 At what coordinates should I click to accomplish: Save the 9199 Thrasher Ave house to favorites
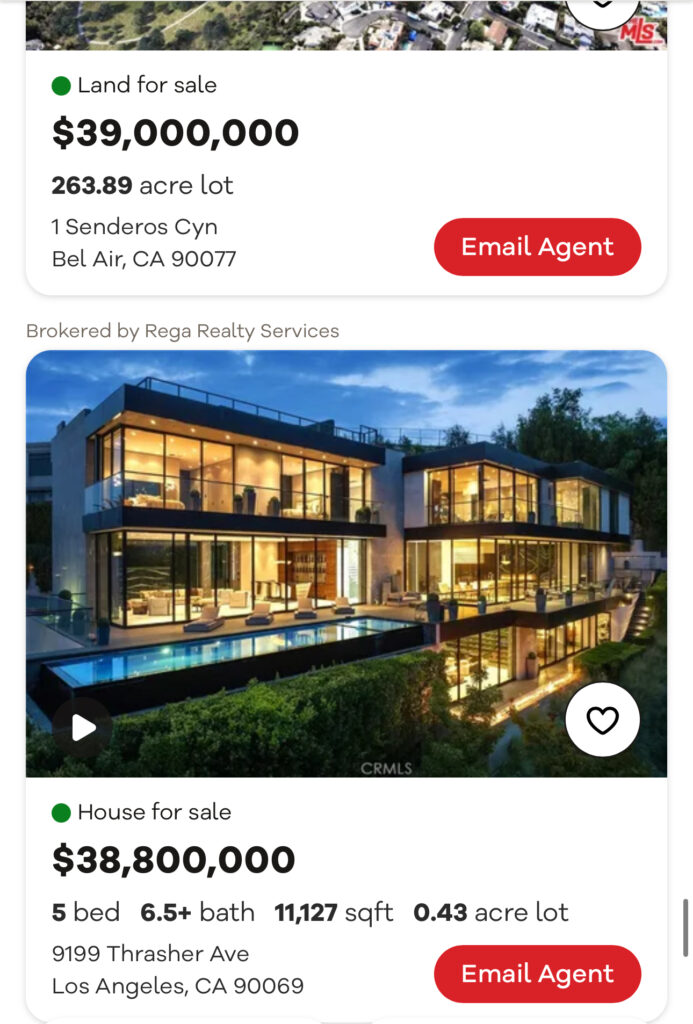[x=602, y=720]
